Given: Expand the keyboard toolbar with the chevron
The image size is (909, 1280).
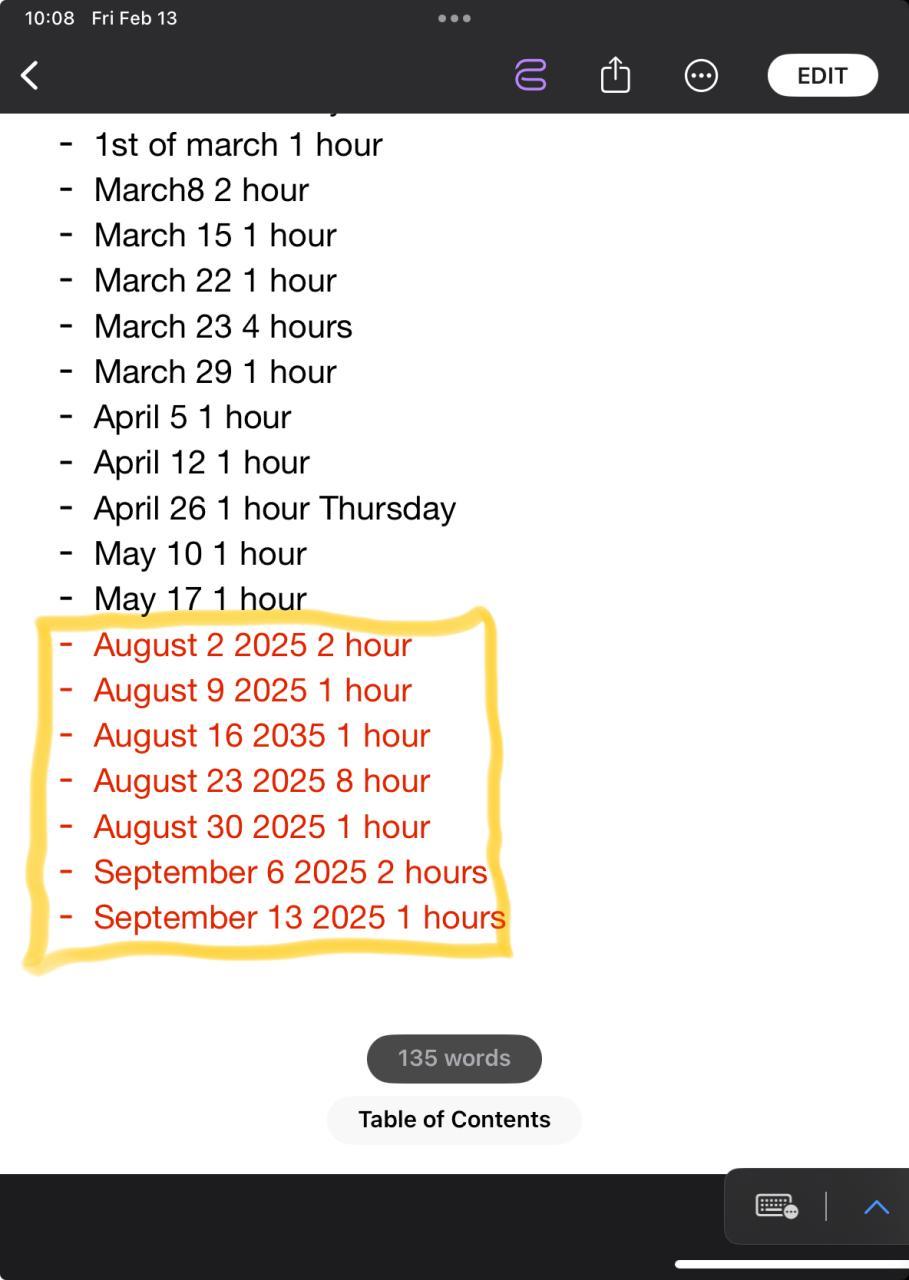Looking at the screenshot, I should 876,1207.
